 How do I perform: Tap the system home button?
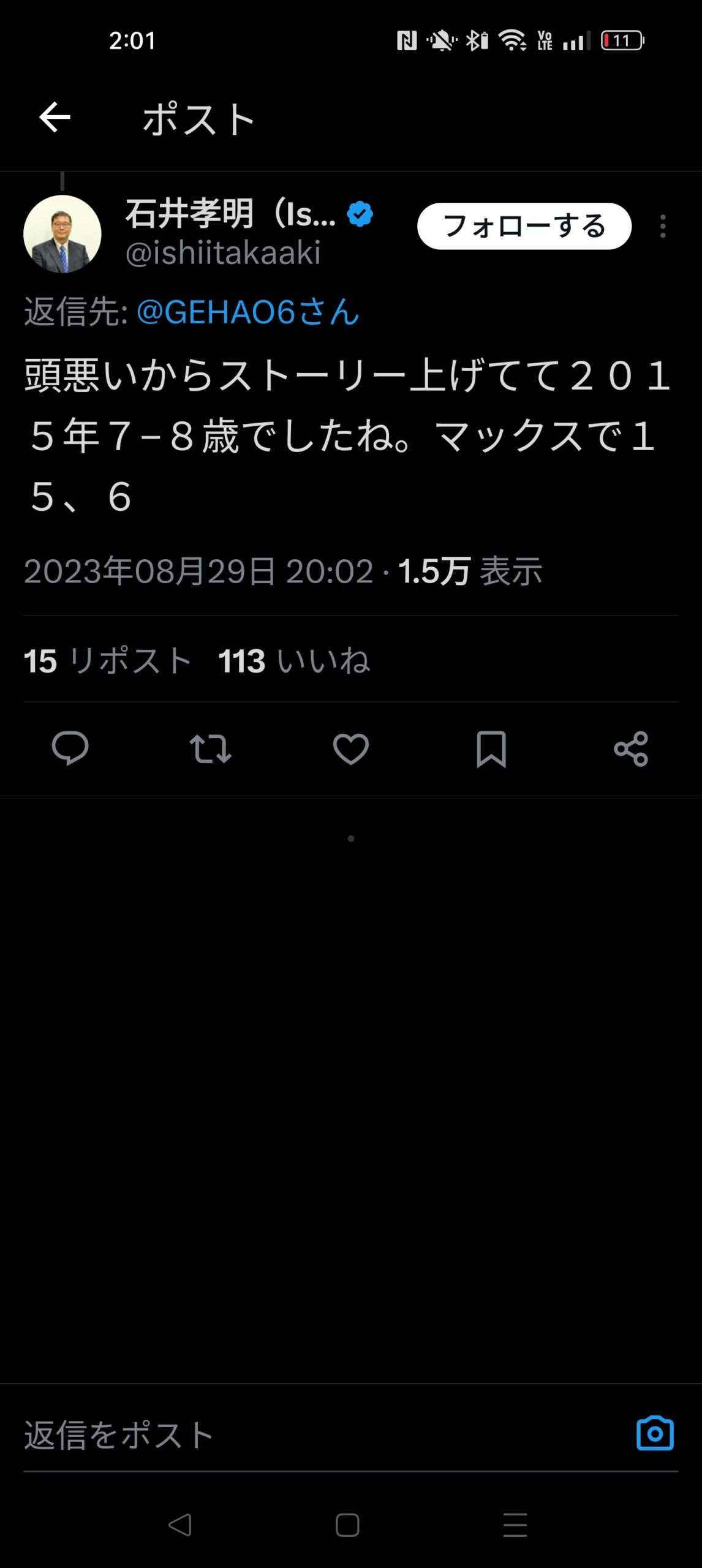tap(347, 1525)
